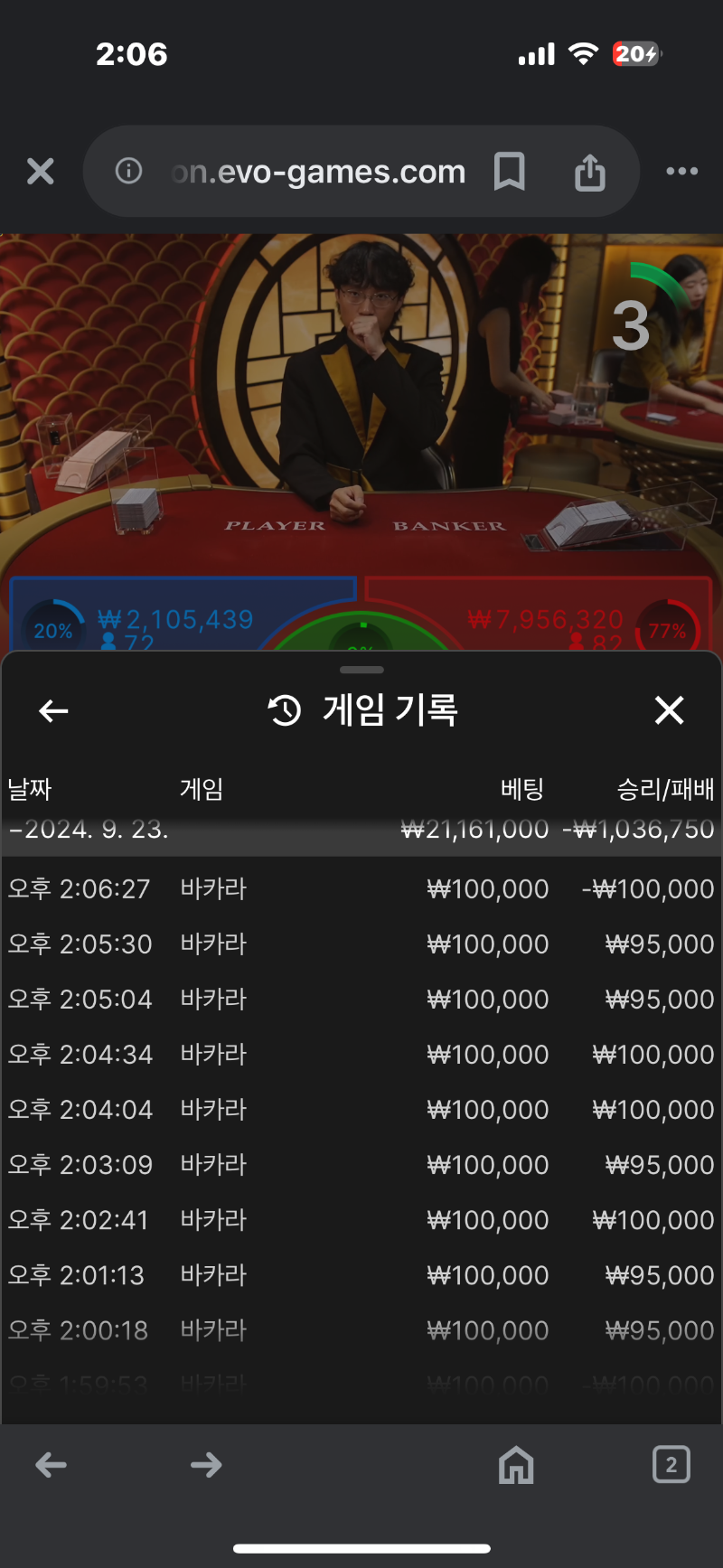Close the 게임 기록 panel
The image size is (723, 1568).
click(x=669, y=710)
